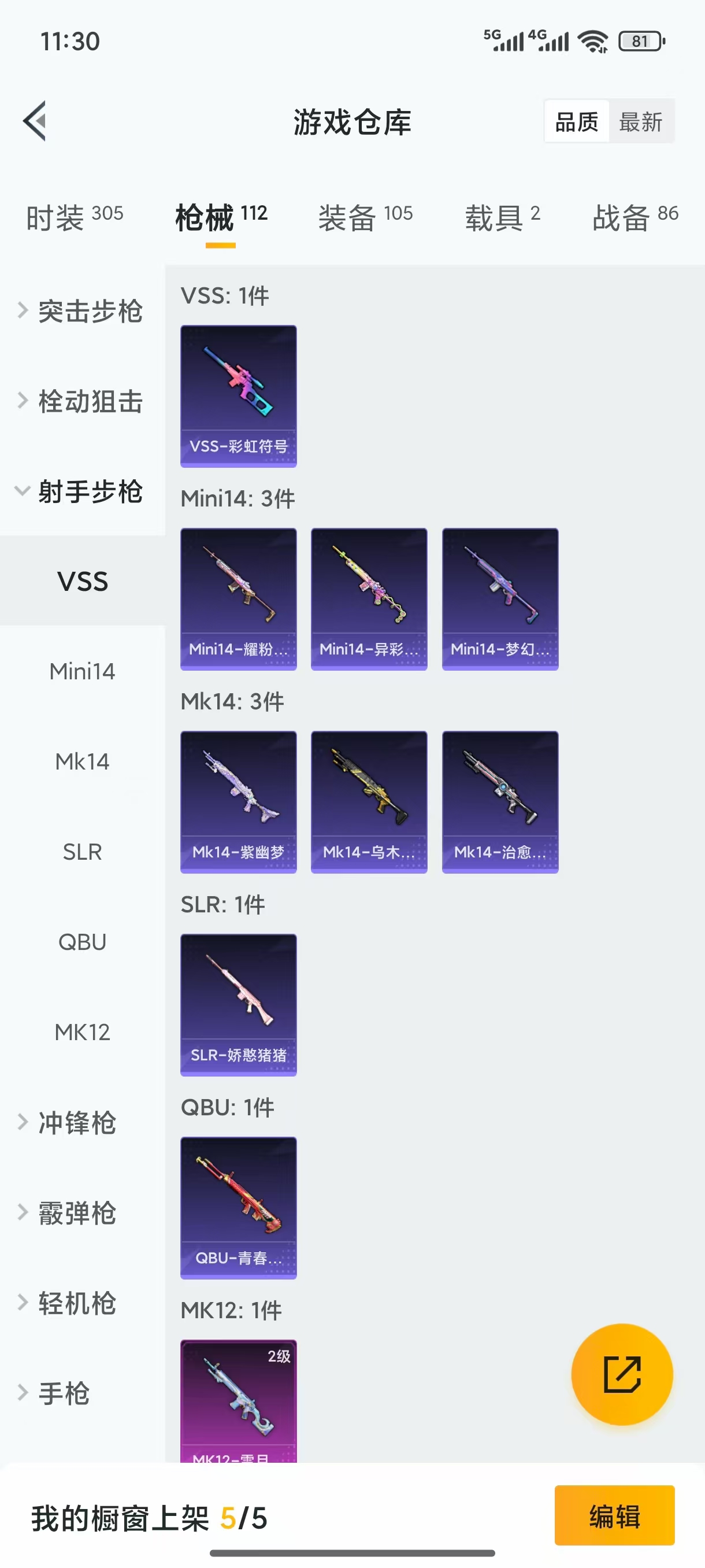Go back using the top-left arrow
Image resolution: width=705 pixels, height=1568 pixels.
(35, 120)
